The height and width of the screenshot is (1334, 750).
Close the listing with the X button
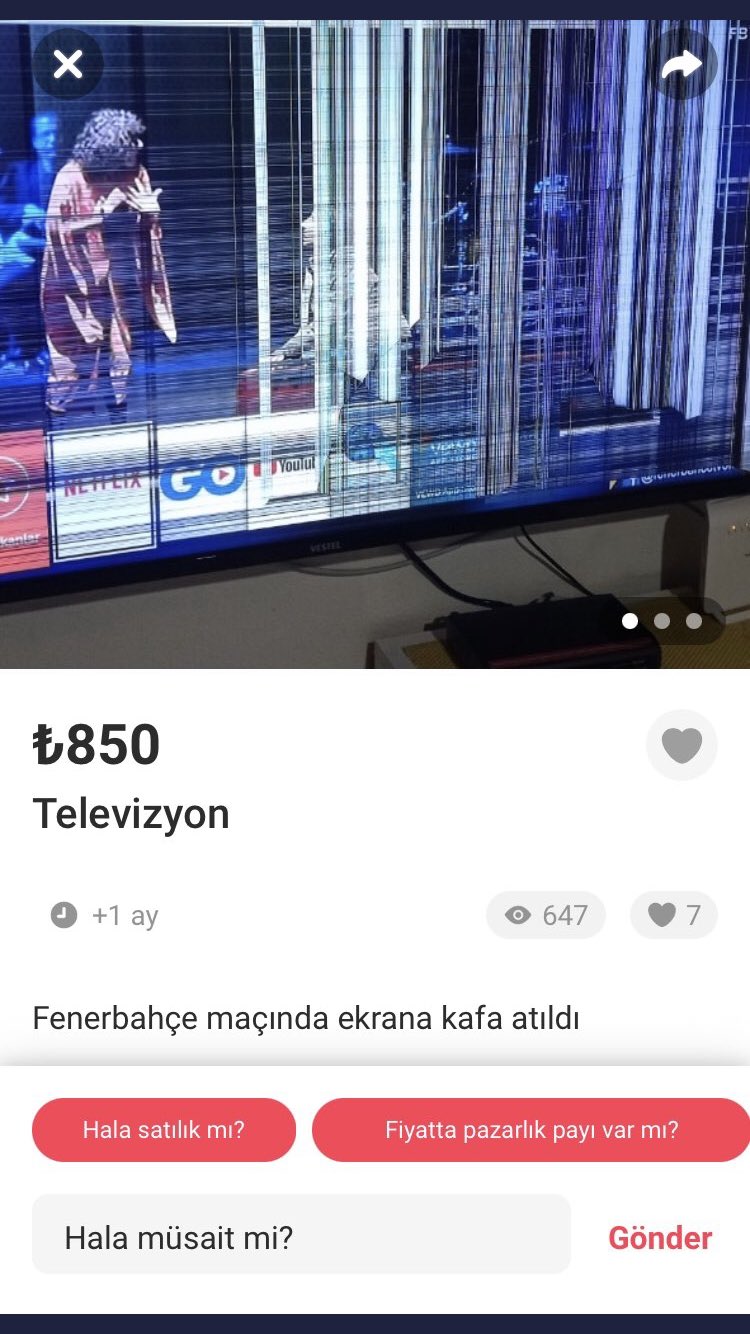(67, 65)
